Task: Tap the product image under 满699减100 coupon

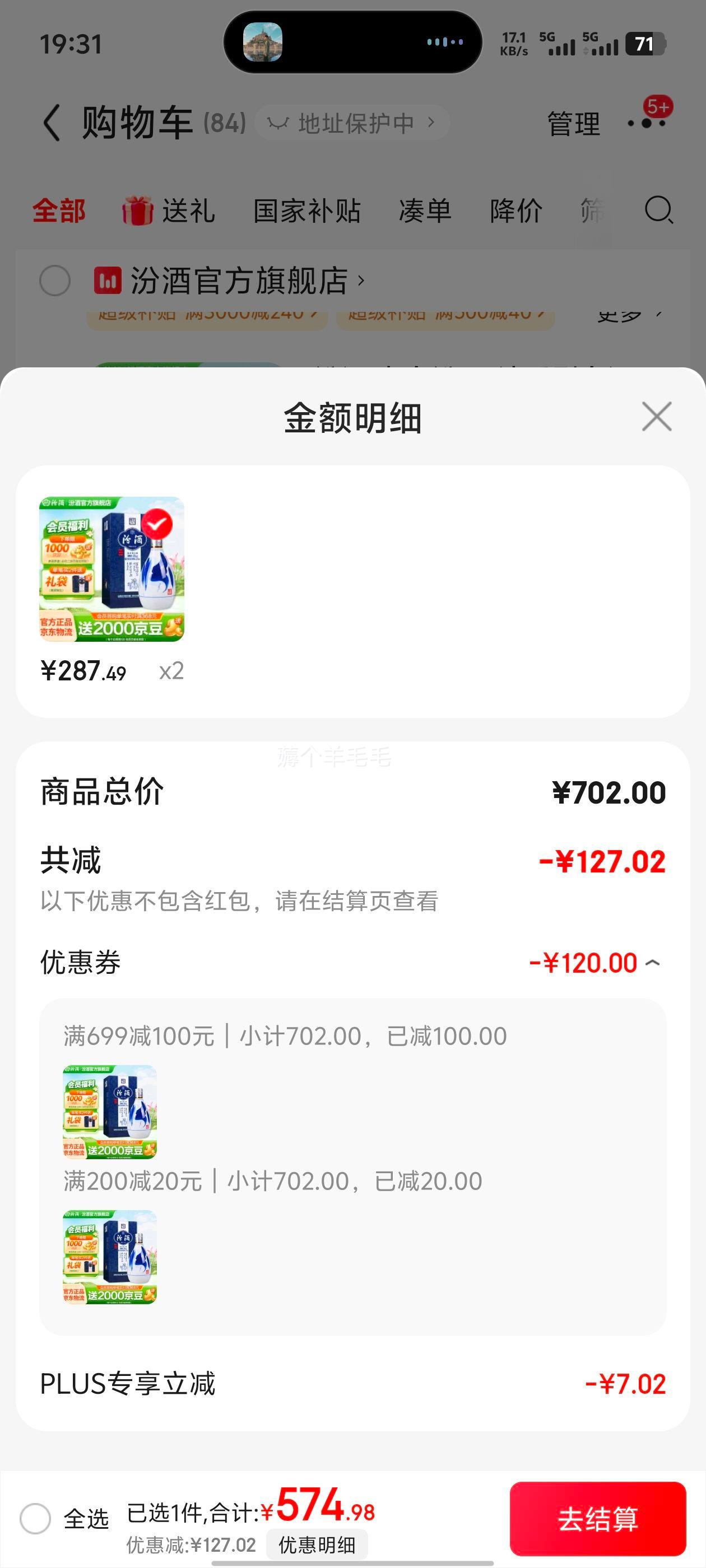Action: coord(110,1111)
